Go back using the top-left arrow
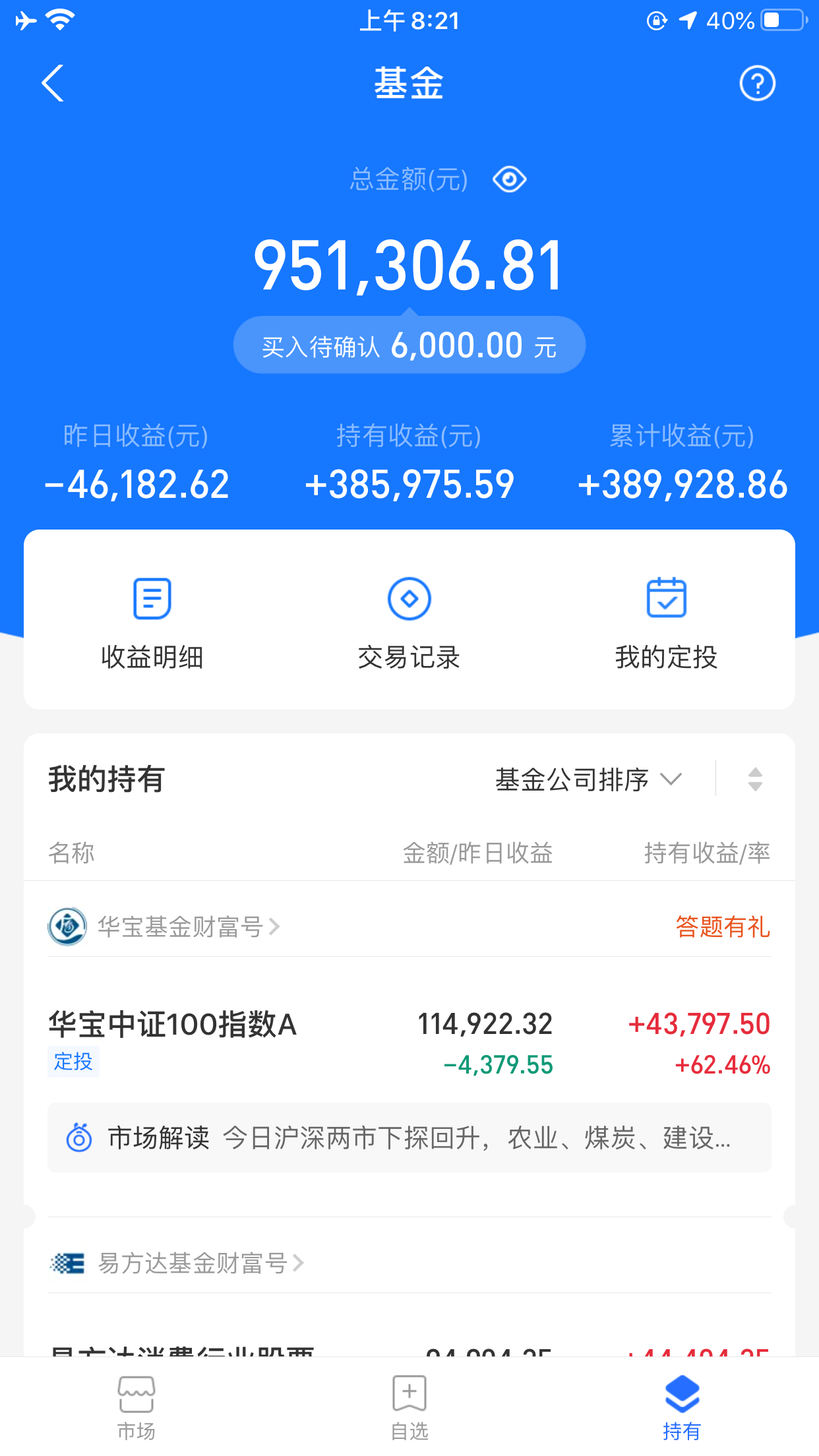The height and width of the screenshot is (1456, 819). coord(53,83)
